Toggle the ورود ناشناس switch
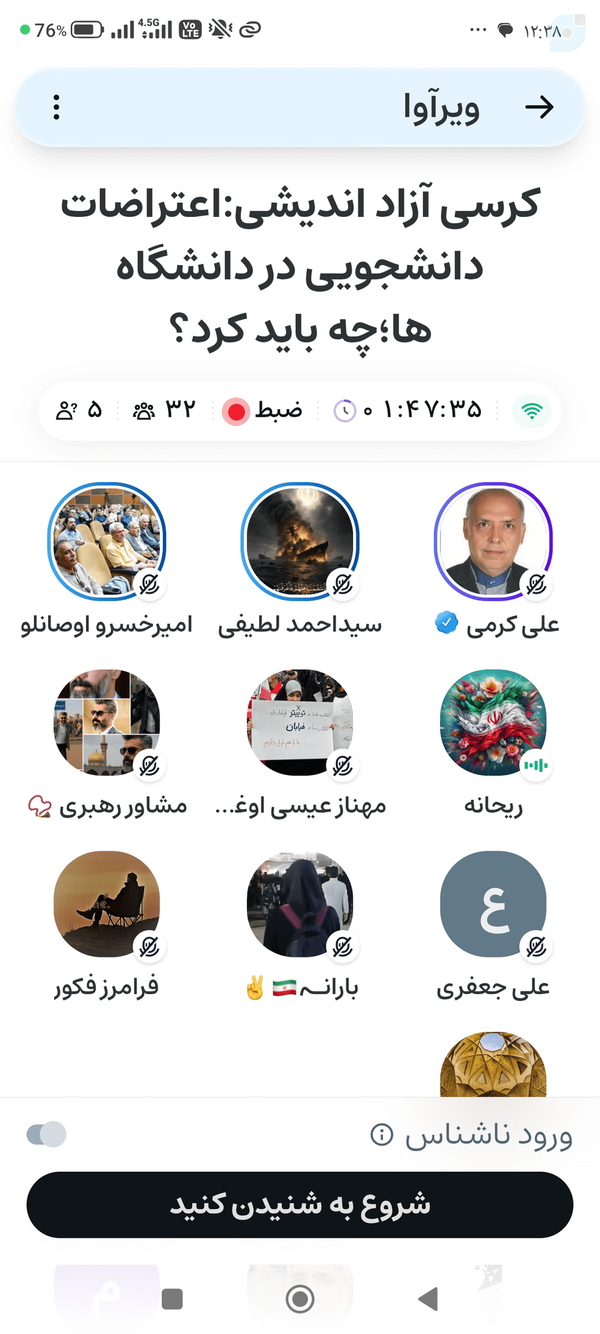Viewport: 600px width, 1334px height. pyautogui.click(x=47, y=1134)
